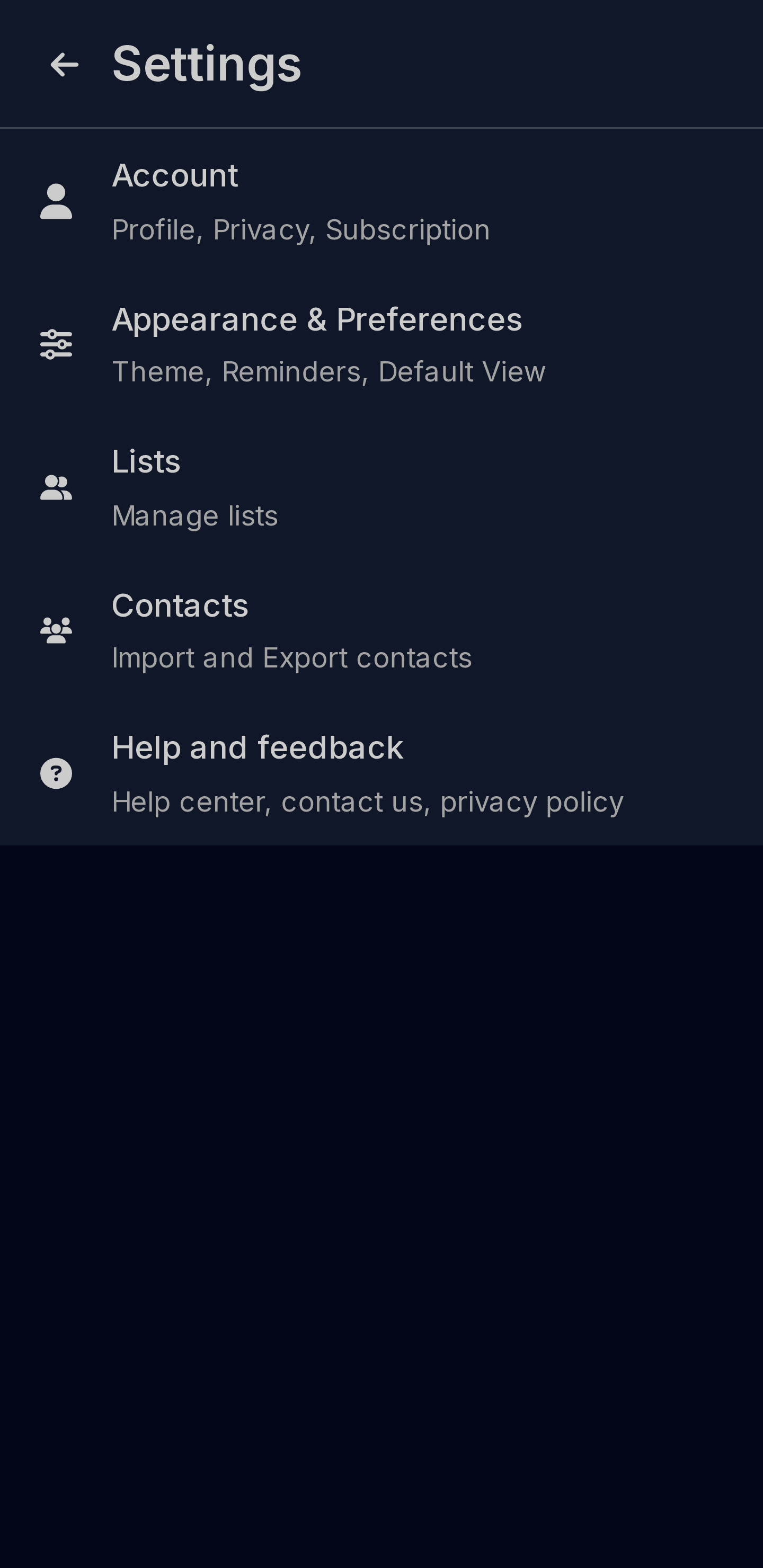The height and width of the screenshot is (1568, 763).
Task: Select the Account profile silhouette
Action: (56, 201)
